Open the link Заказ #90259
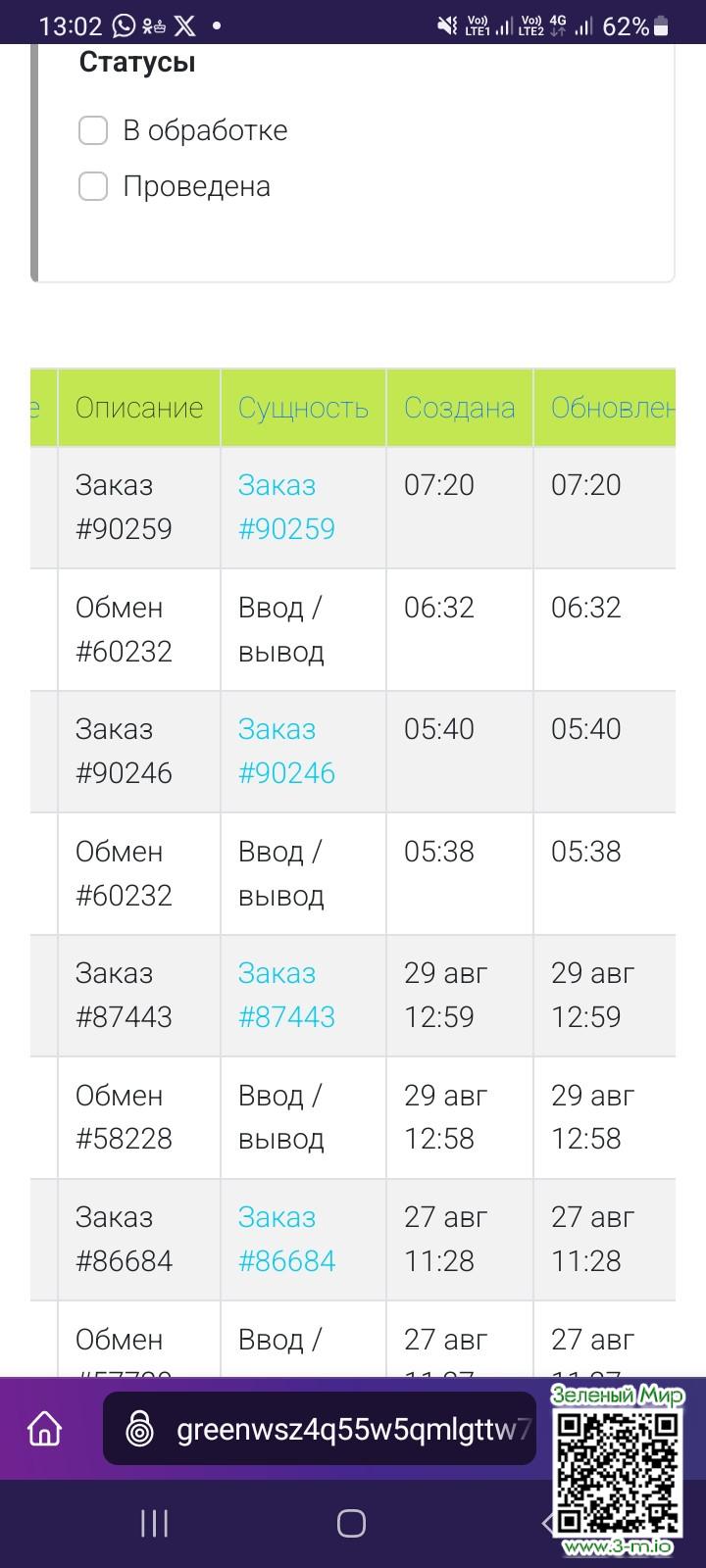 coord(286,507)
